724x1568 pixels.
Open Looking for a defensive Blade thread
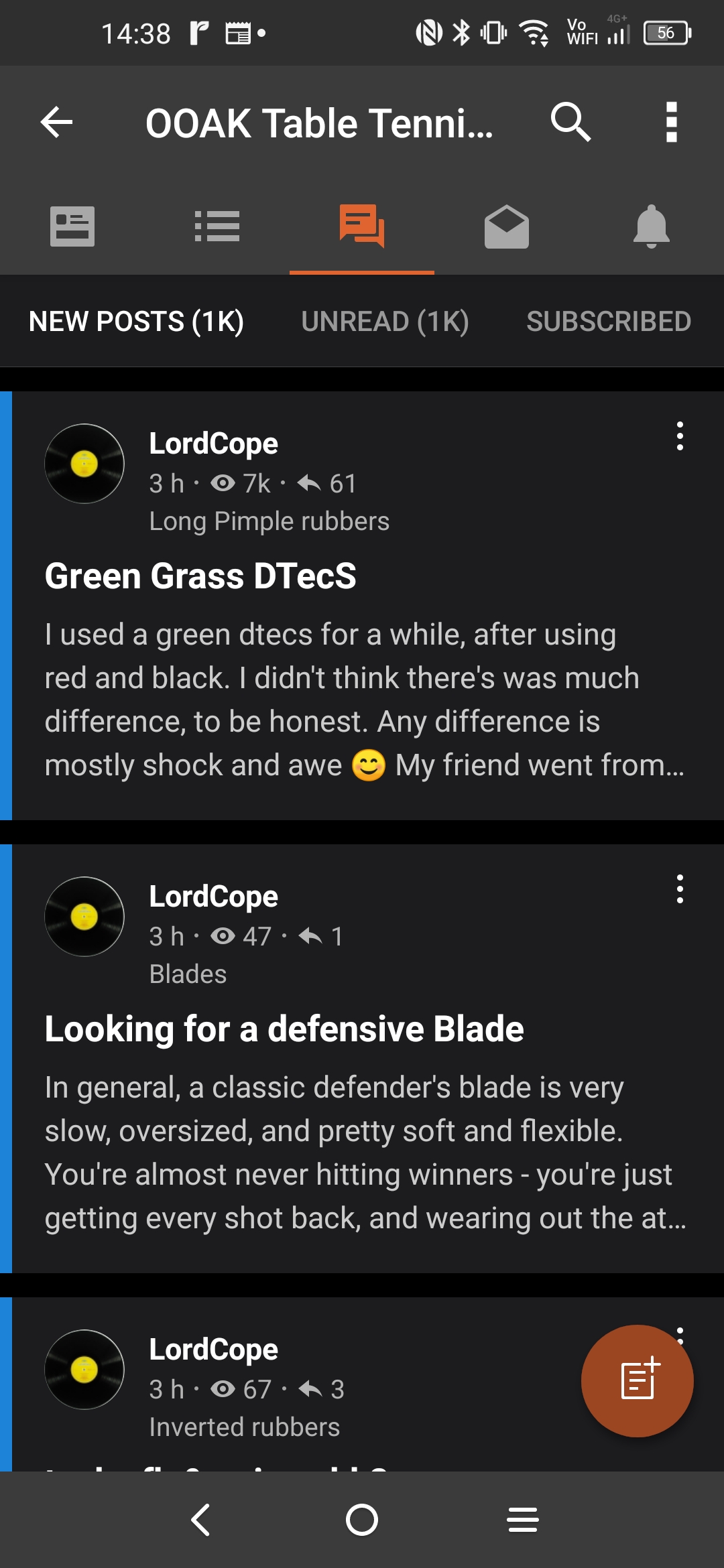284,1029
